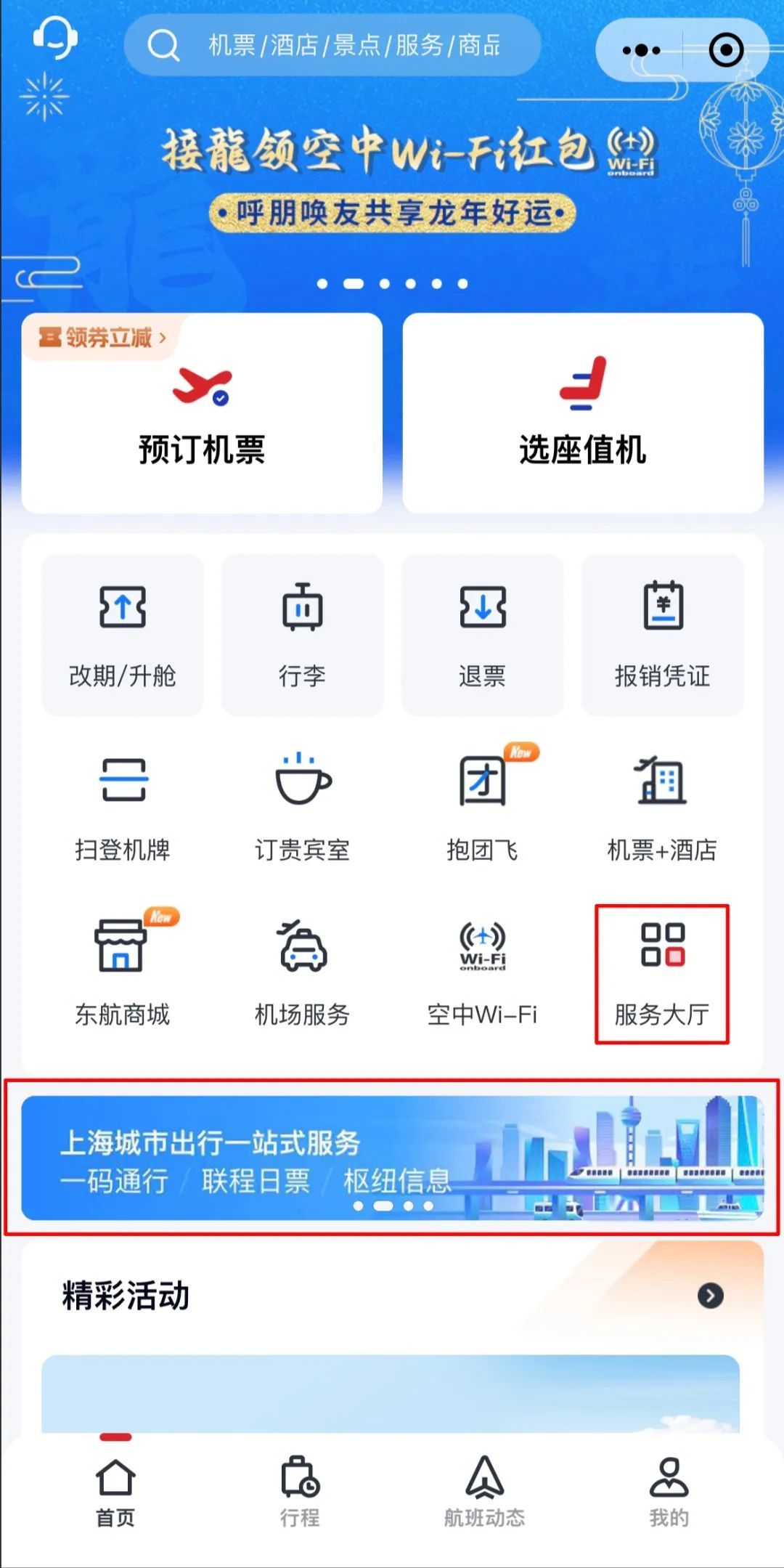The width and height of the screenshot is (784, 1568).
Task: Open 改期/升舱 service
Action: [123, 635]
